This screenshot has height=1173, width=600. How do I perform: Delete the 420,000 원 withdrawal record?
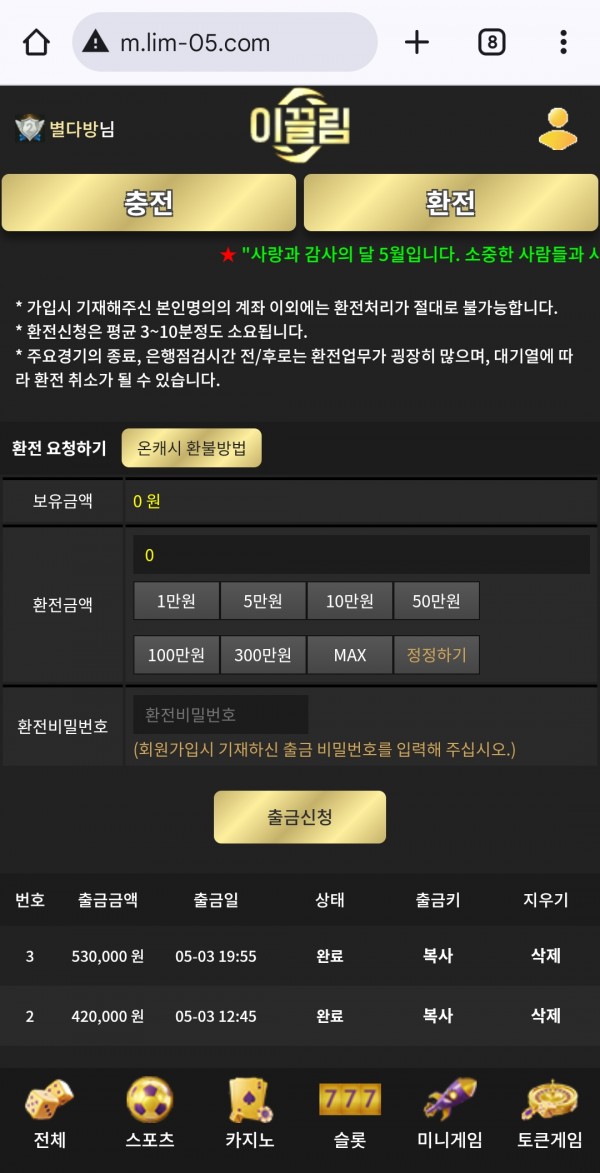pyautogui.click(x=545, y=1016)
